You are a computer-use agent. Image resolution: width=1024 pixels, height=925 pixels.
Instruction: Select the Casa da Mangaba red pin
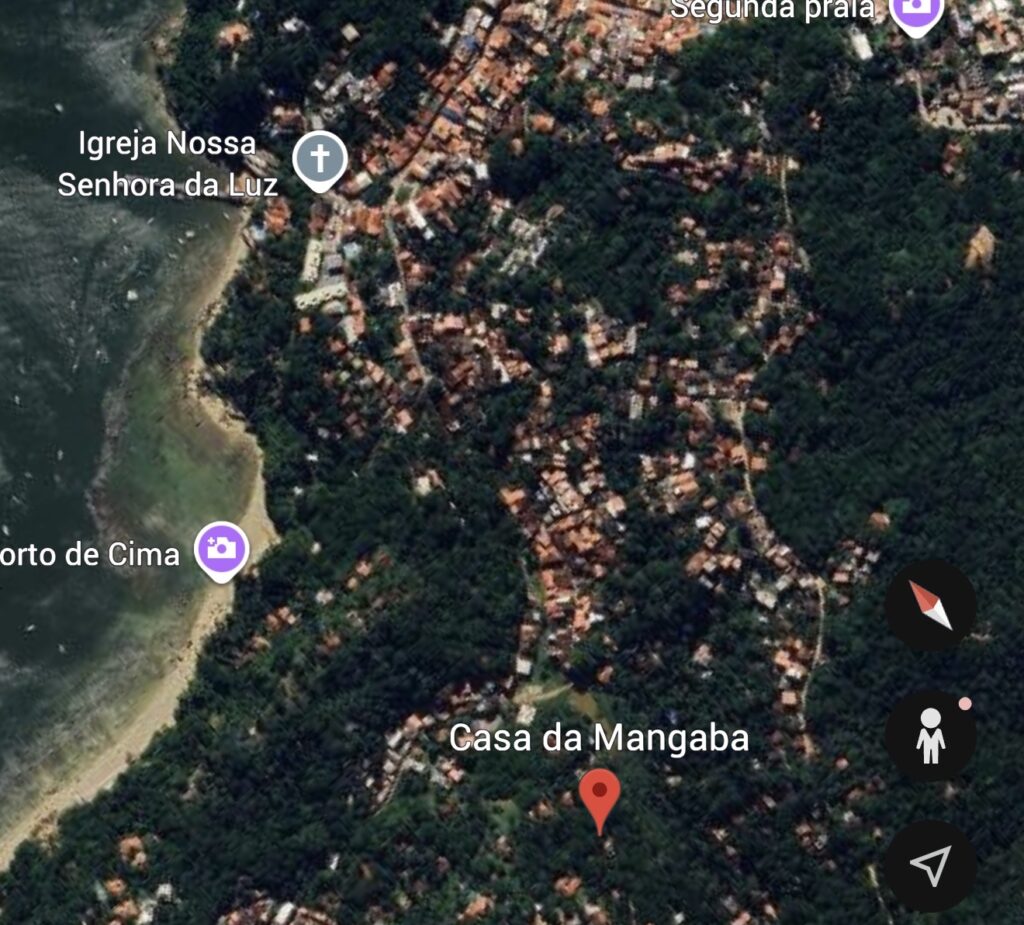pyautogui.click(x=599, y=796)
